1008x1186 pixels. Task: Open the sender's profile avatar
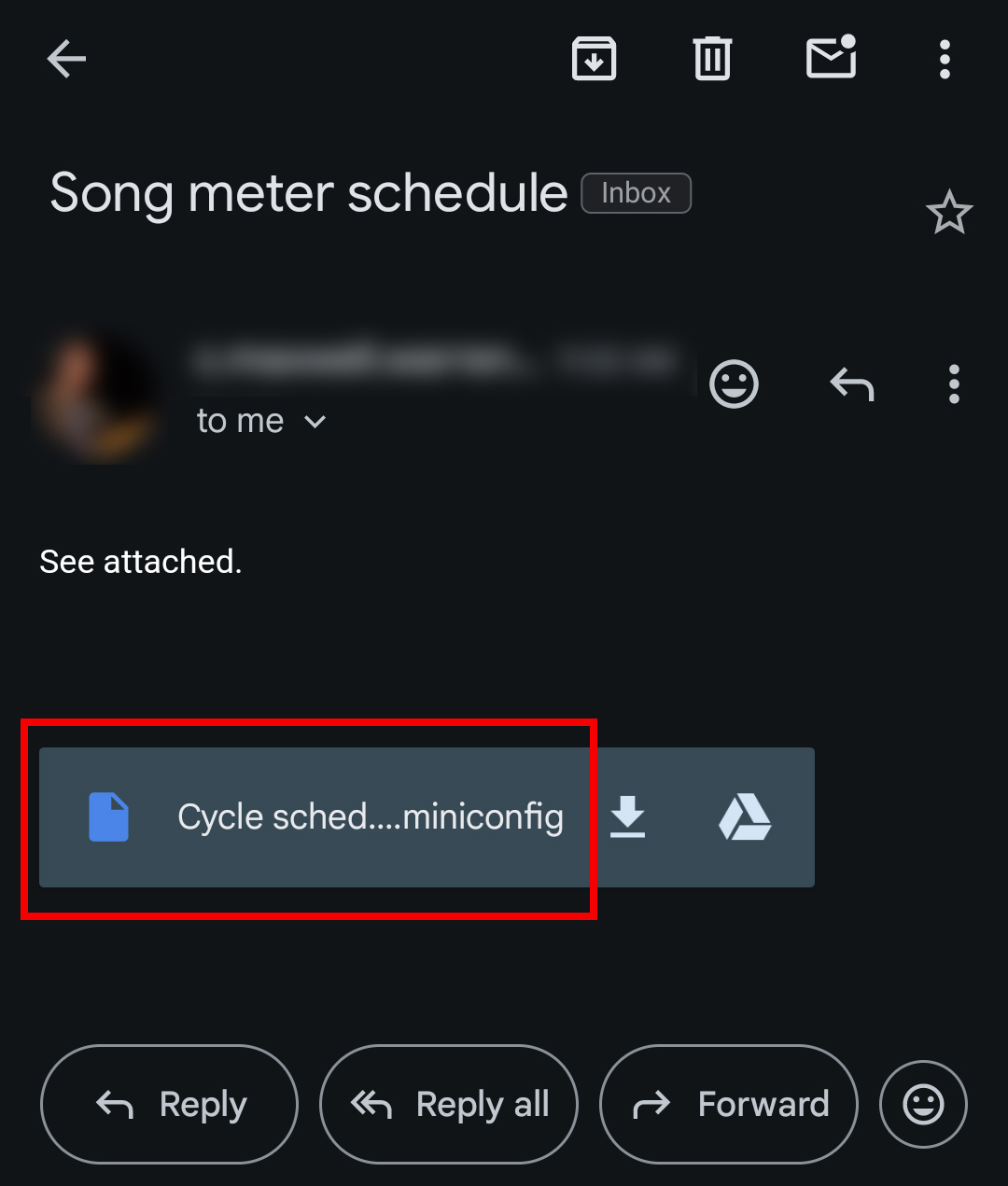98,392
